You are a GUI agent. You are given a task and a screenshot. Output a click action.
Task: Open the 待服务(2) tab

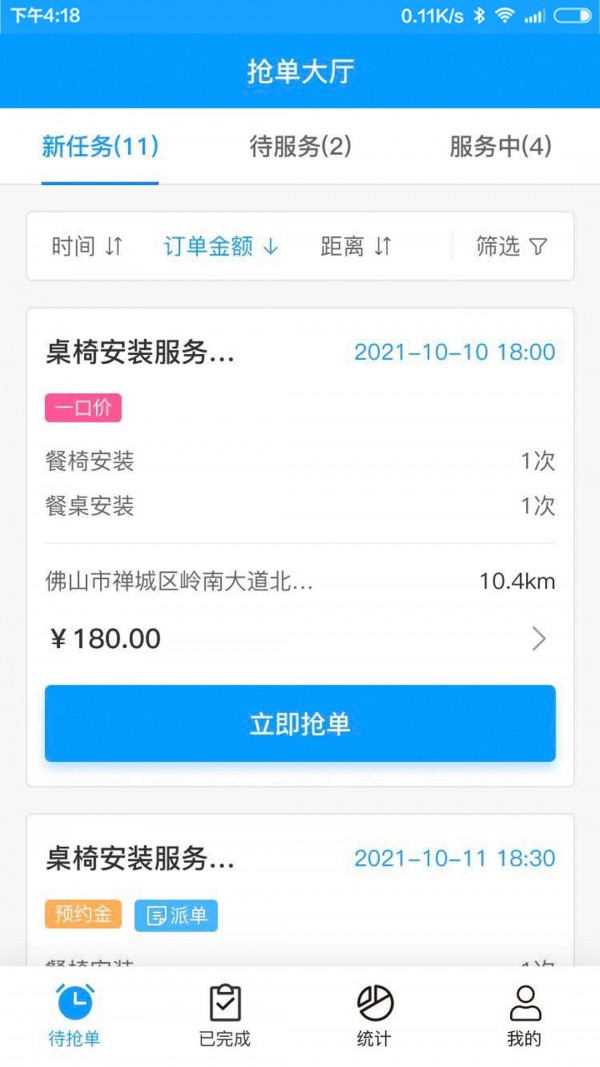(300, 147)
